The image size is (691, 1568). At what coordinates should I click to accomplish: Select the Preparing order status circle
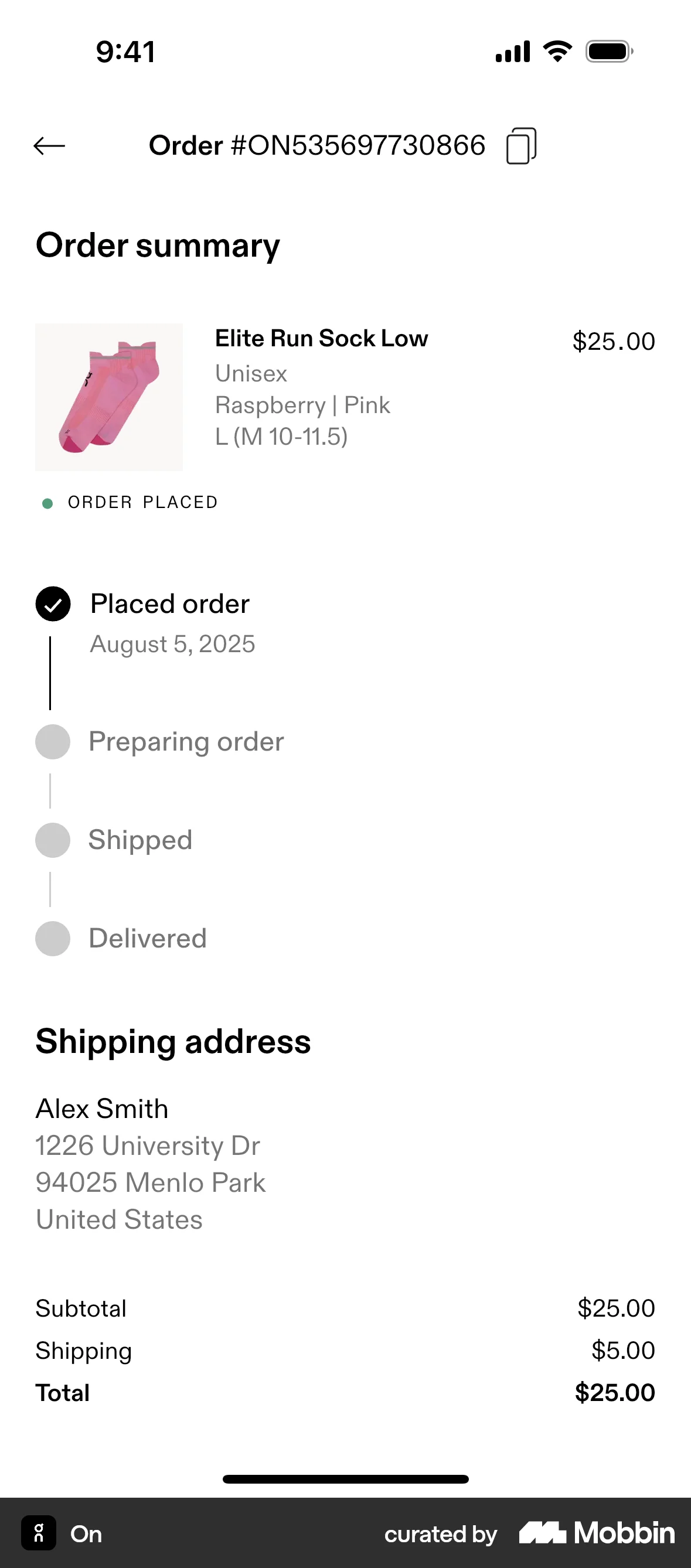(x=53, y=741)
